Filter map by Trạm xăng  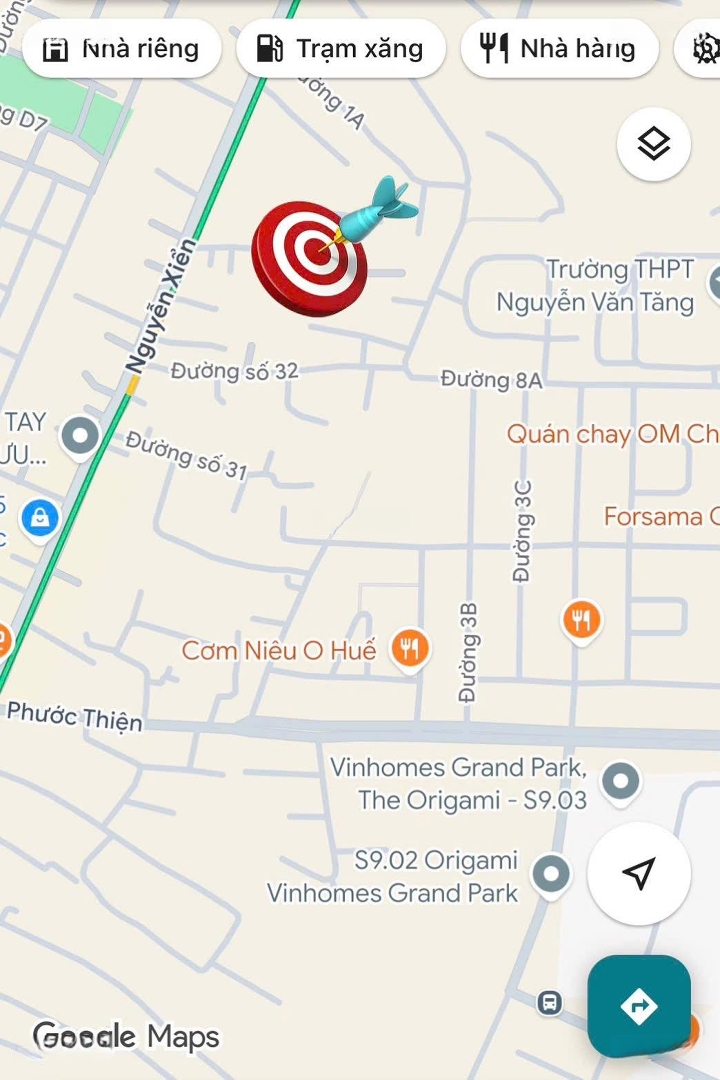(x=340, y=48)
